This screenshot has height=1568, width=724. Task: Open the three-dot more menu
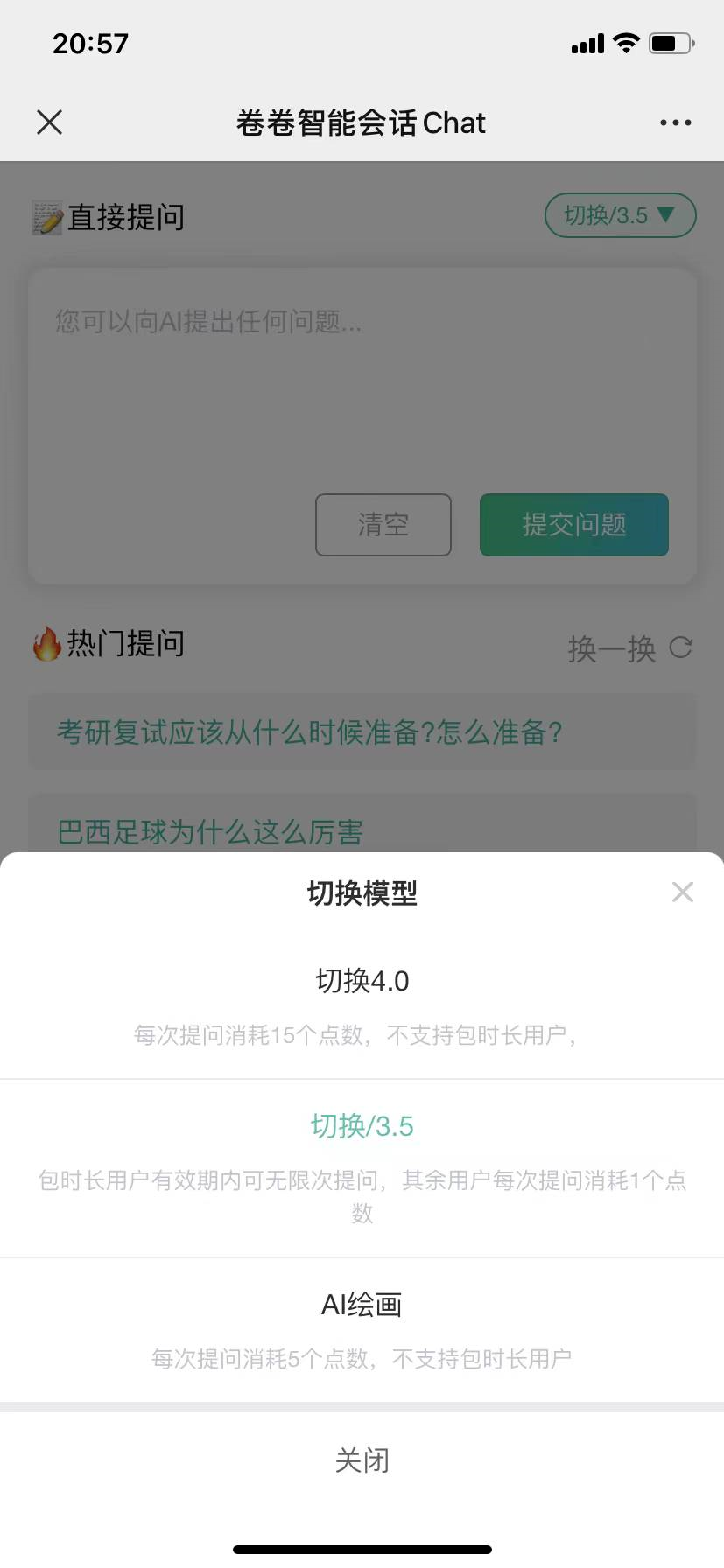[x=675, y=122]
